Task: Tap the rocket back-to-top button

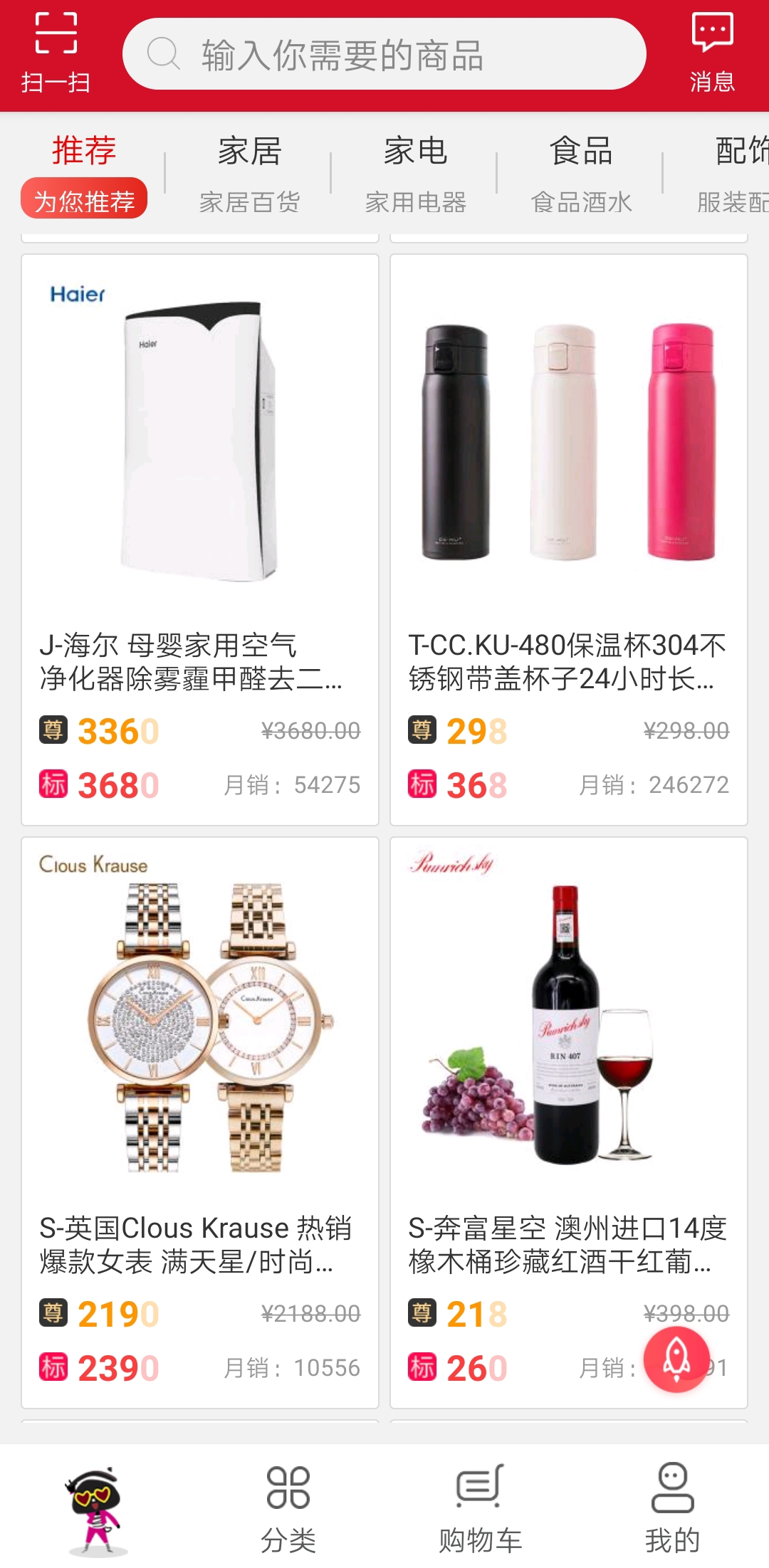Action: click(676, 1359)
